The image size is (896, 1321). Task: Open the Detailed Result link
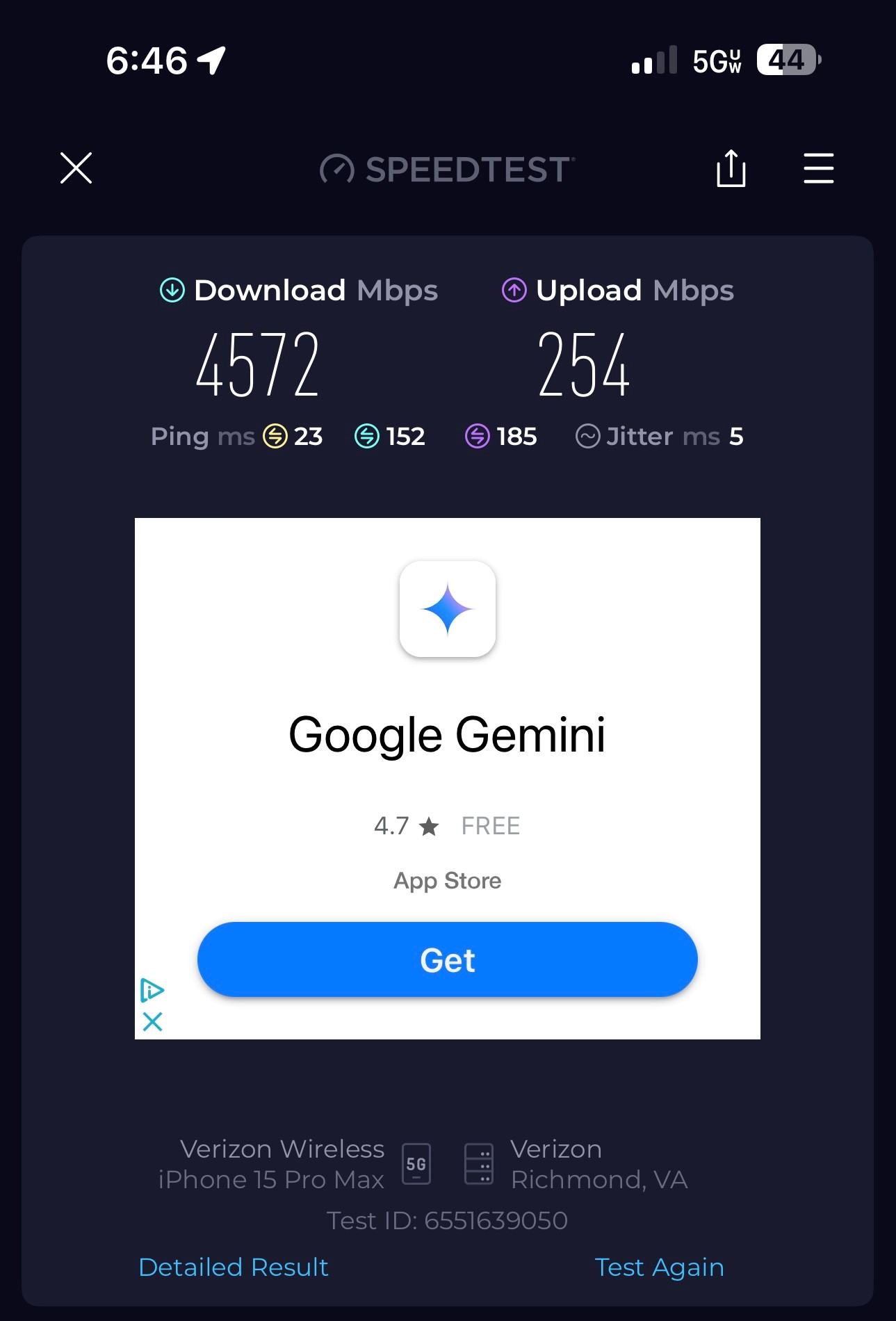[x=234, y=1267]
